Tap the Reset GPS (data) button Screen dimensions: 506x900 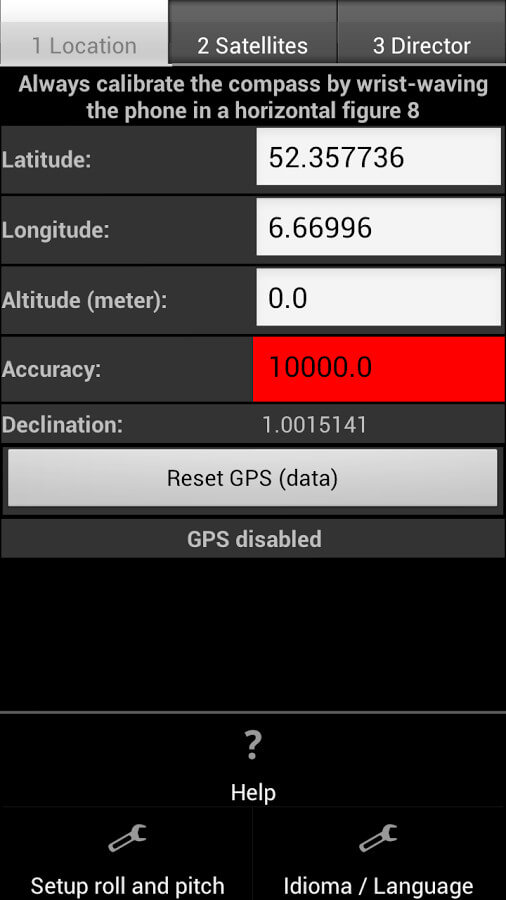(x=252, y=478)
